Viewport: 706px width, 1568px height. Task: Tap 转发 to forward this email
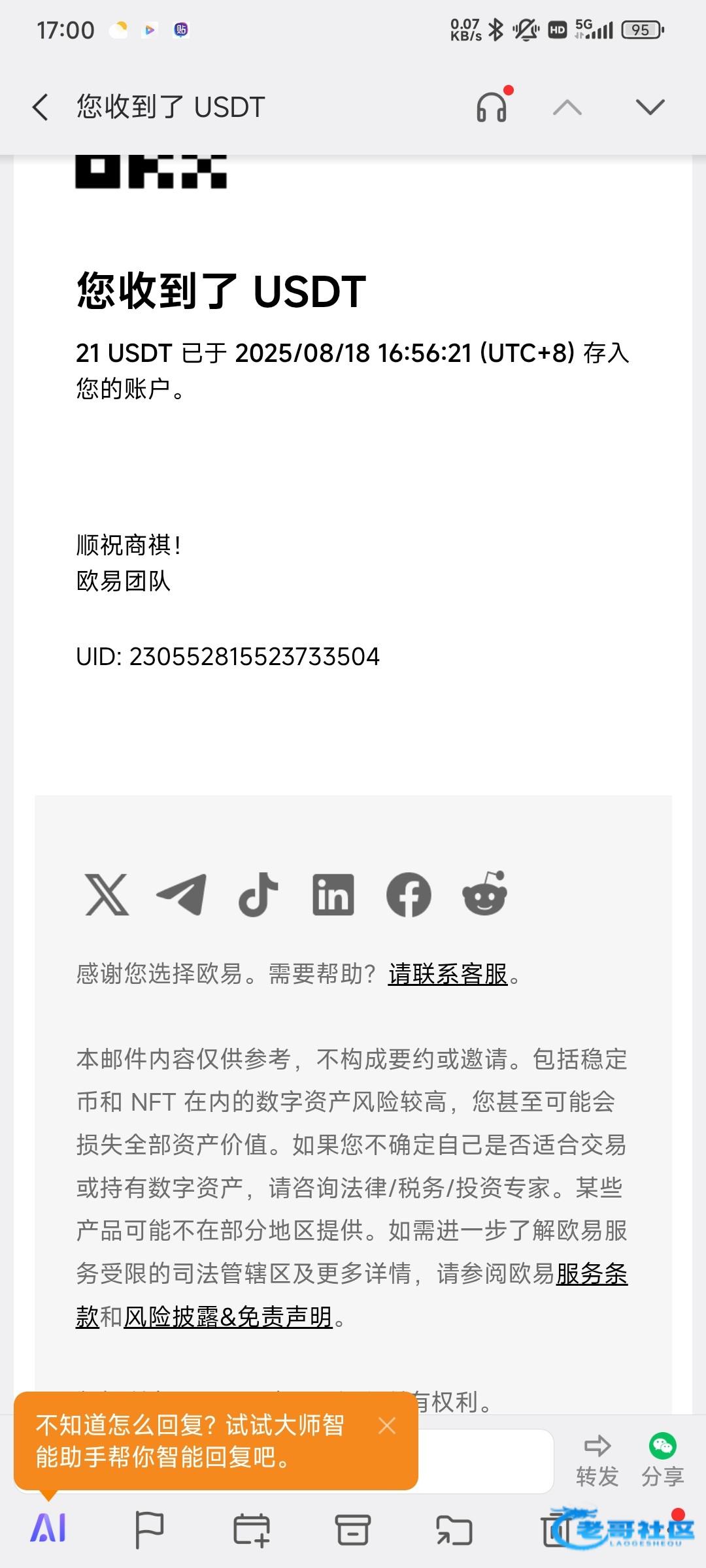click(597, 1462)
